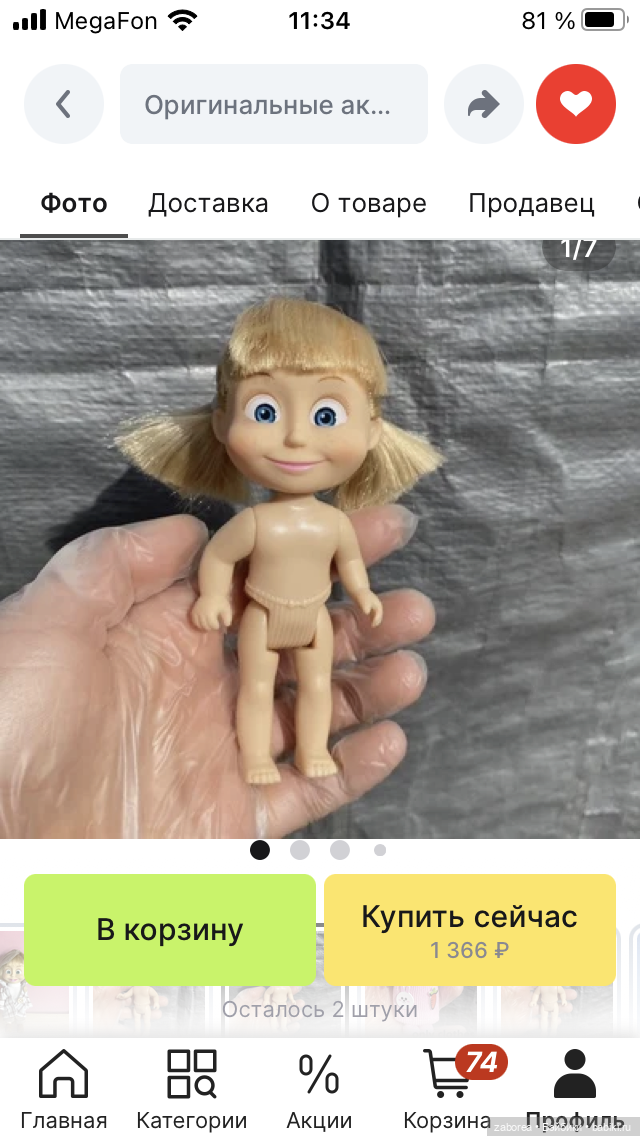Switch to the Продавец tab

coord(531,204)
